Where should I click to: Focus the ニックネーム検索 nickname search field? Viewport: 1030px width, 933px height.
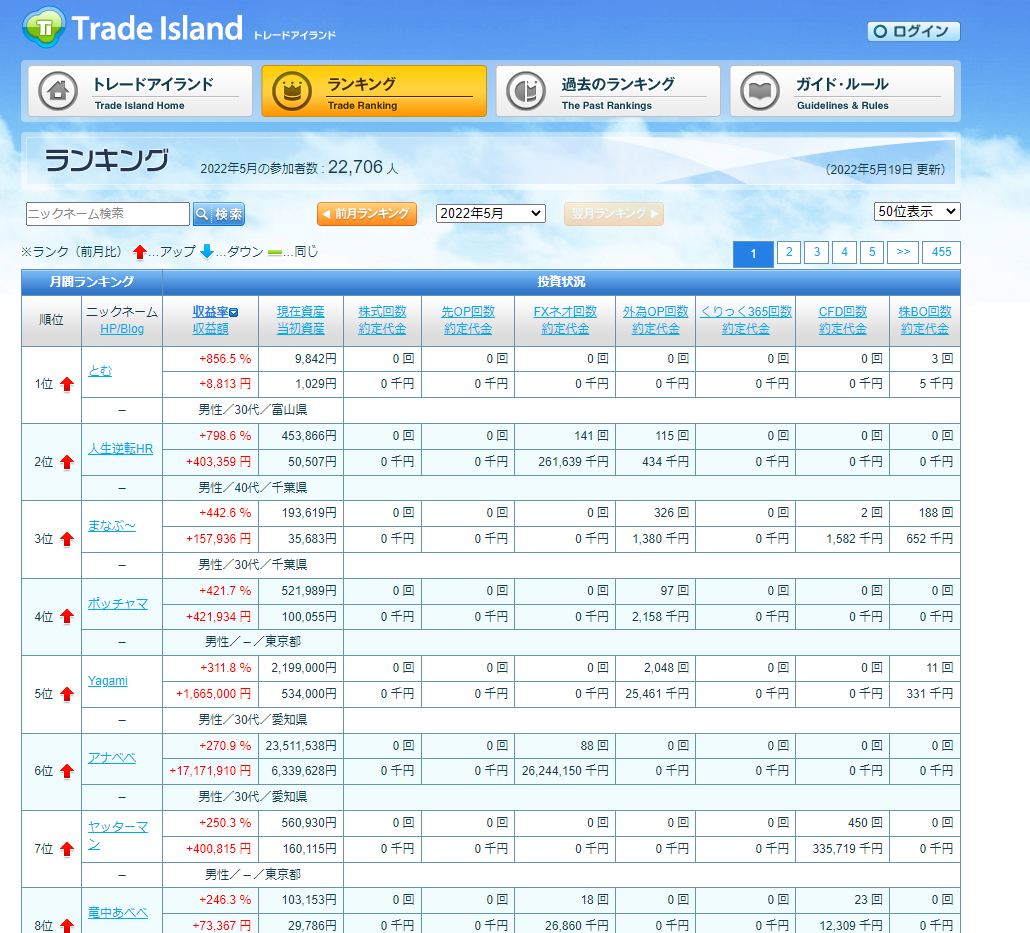tap(107, 214)
